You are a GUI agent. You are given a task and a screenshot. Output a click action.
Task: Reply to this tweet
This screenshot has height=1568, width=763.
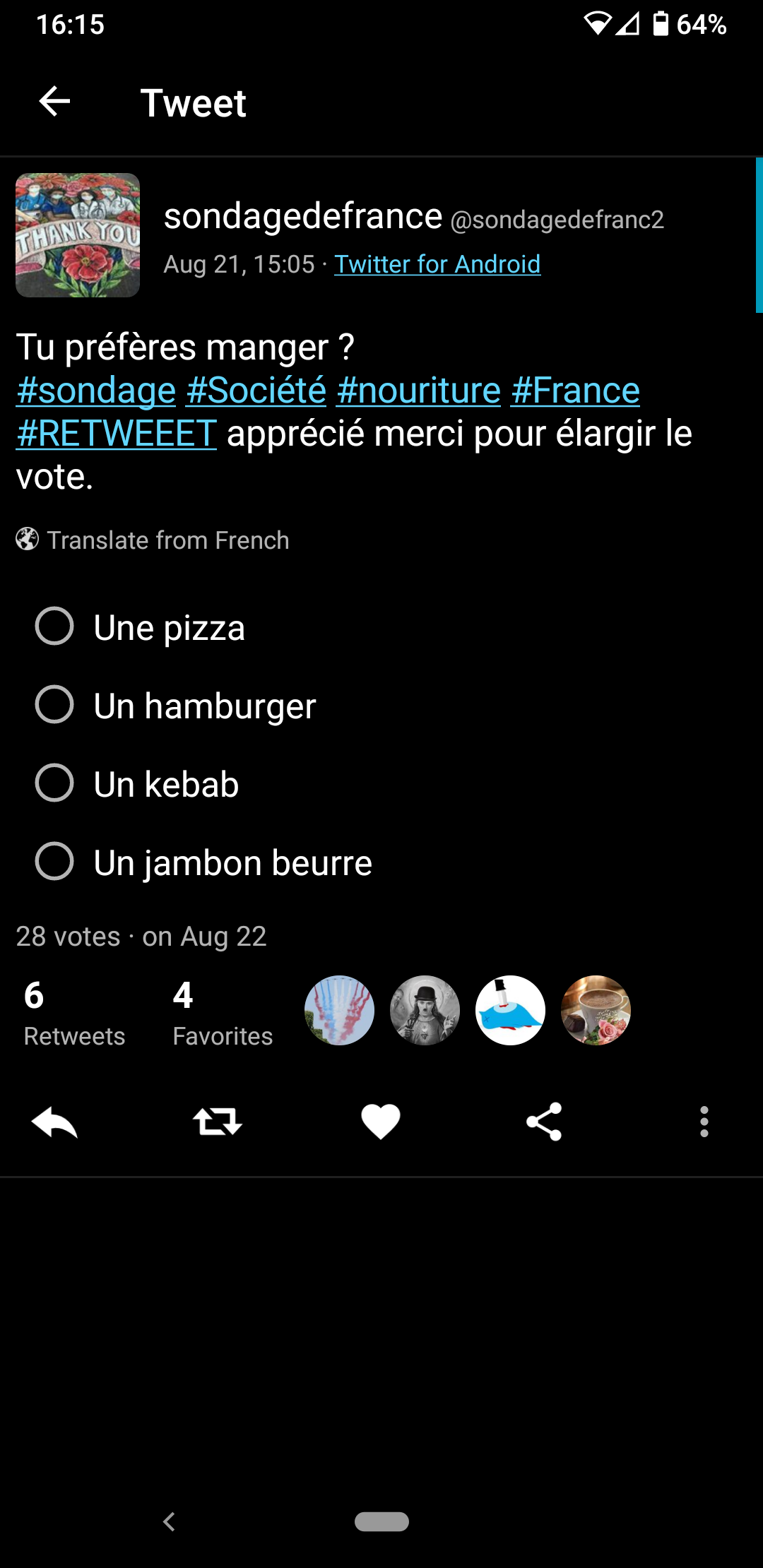point(55,1122)
